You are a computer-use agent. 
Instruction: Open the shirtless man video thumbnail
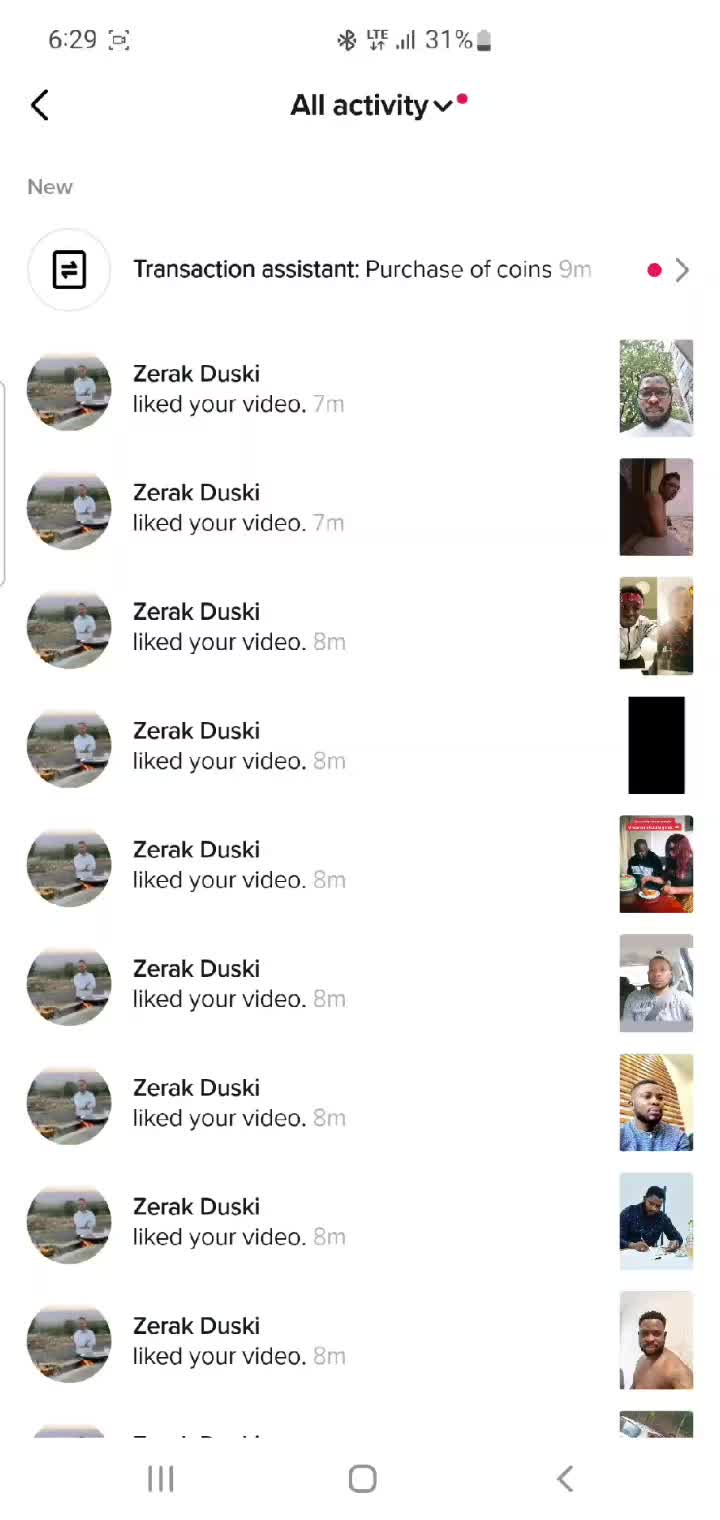pos(656,1340)
